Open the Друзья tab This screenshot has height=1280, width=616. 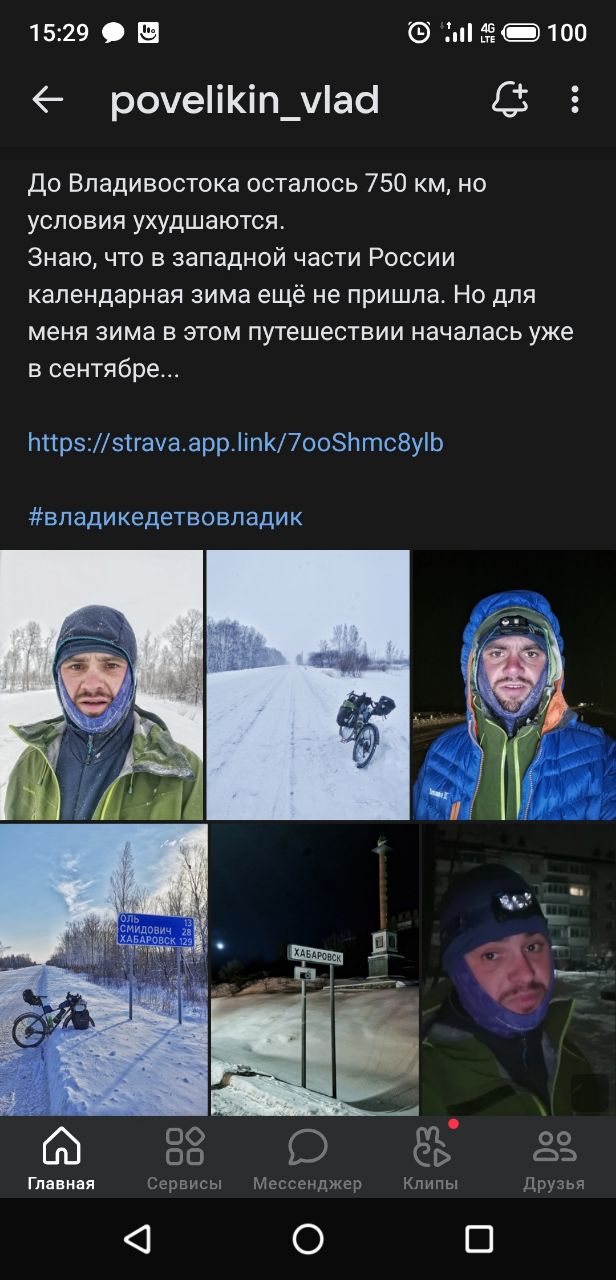pos(554,1158)
